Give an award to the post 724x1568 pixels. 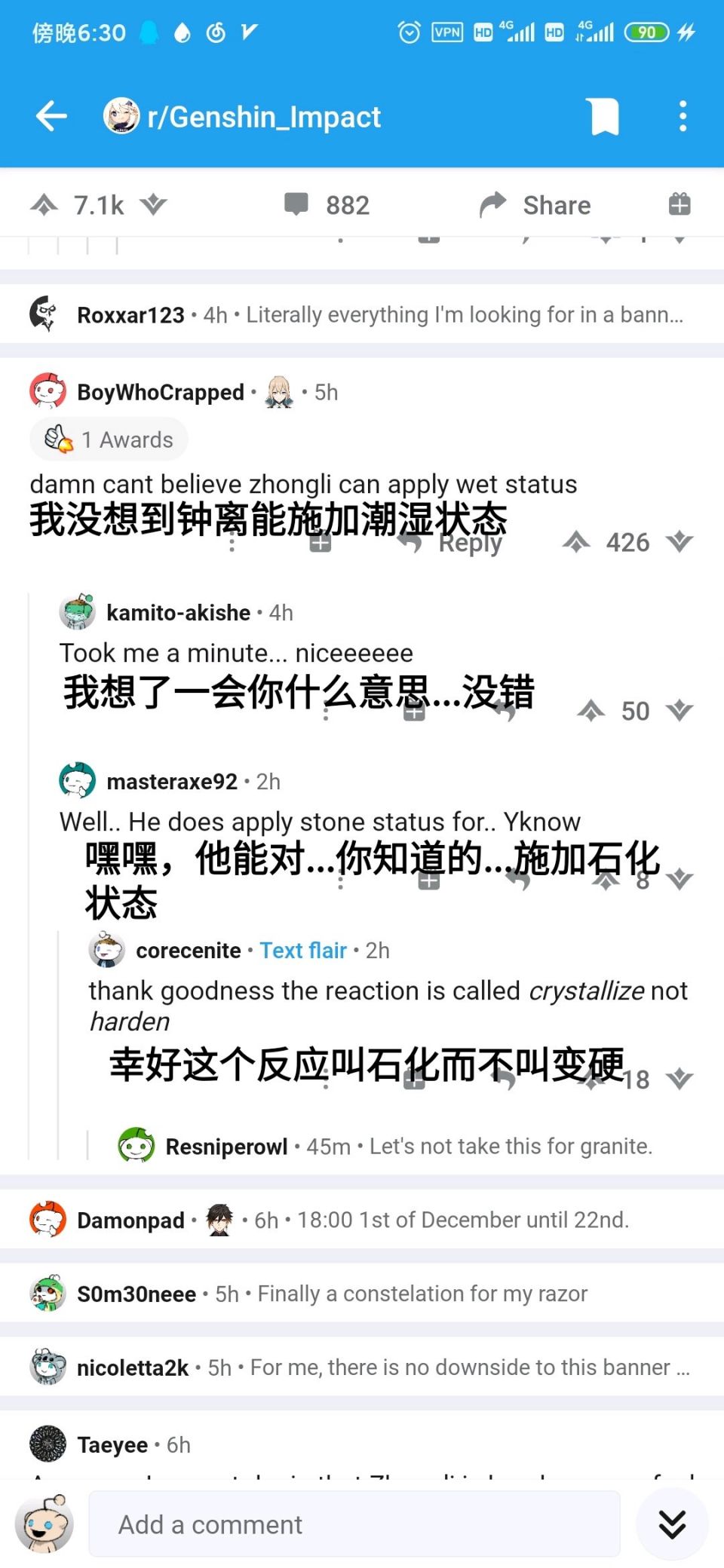(680, 204)
